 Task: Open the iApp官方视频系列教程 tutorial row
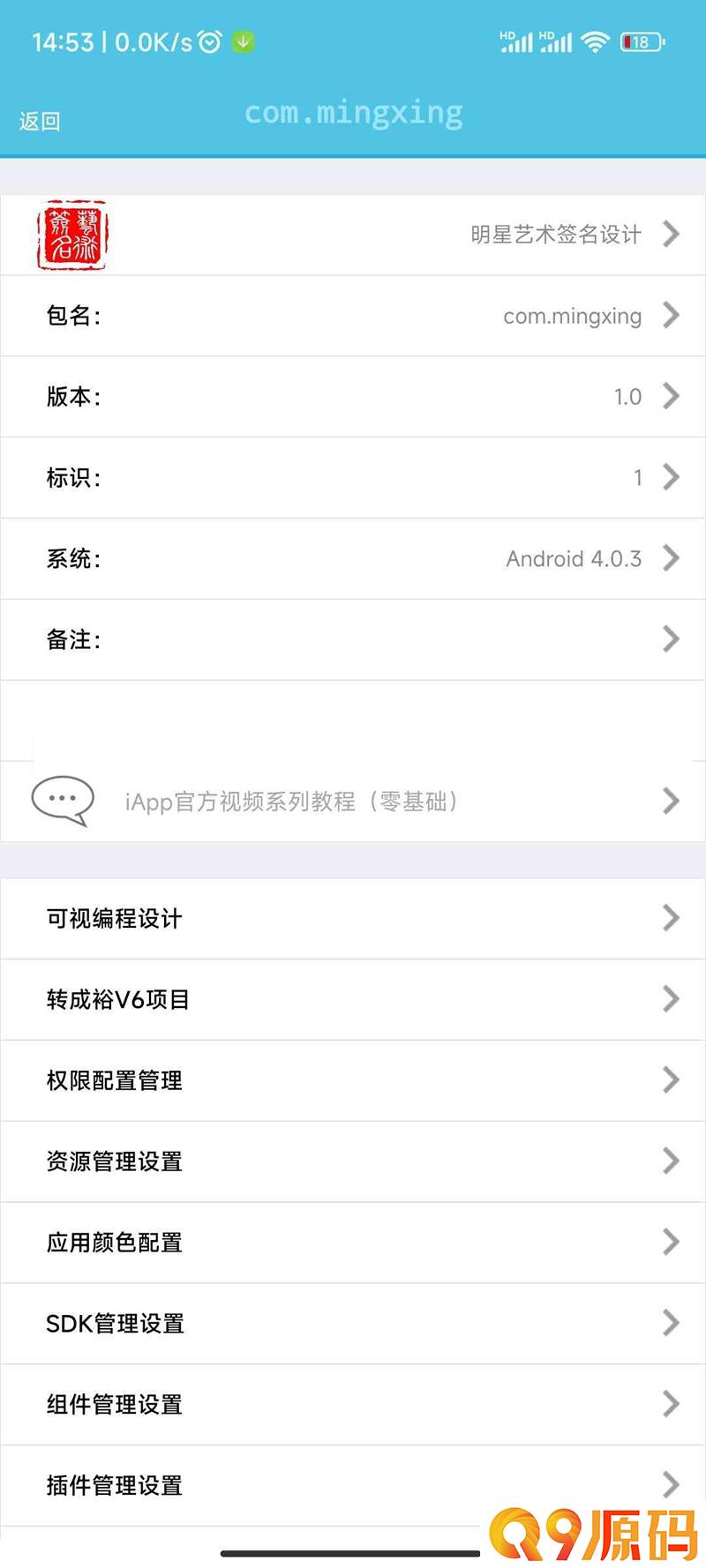tap(353, 801)
